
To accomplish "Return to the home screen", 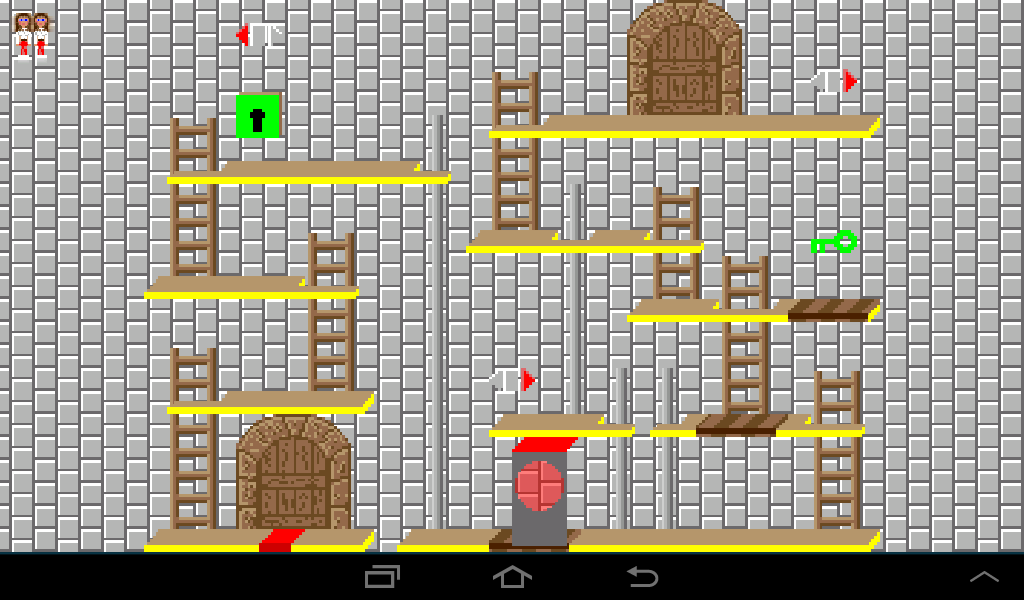I will point(512,577).
